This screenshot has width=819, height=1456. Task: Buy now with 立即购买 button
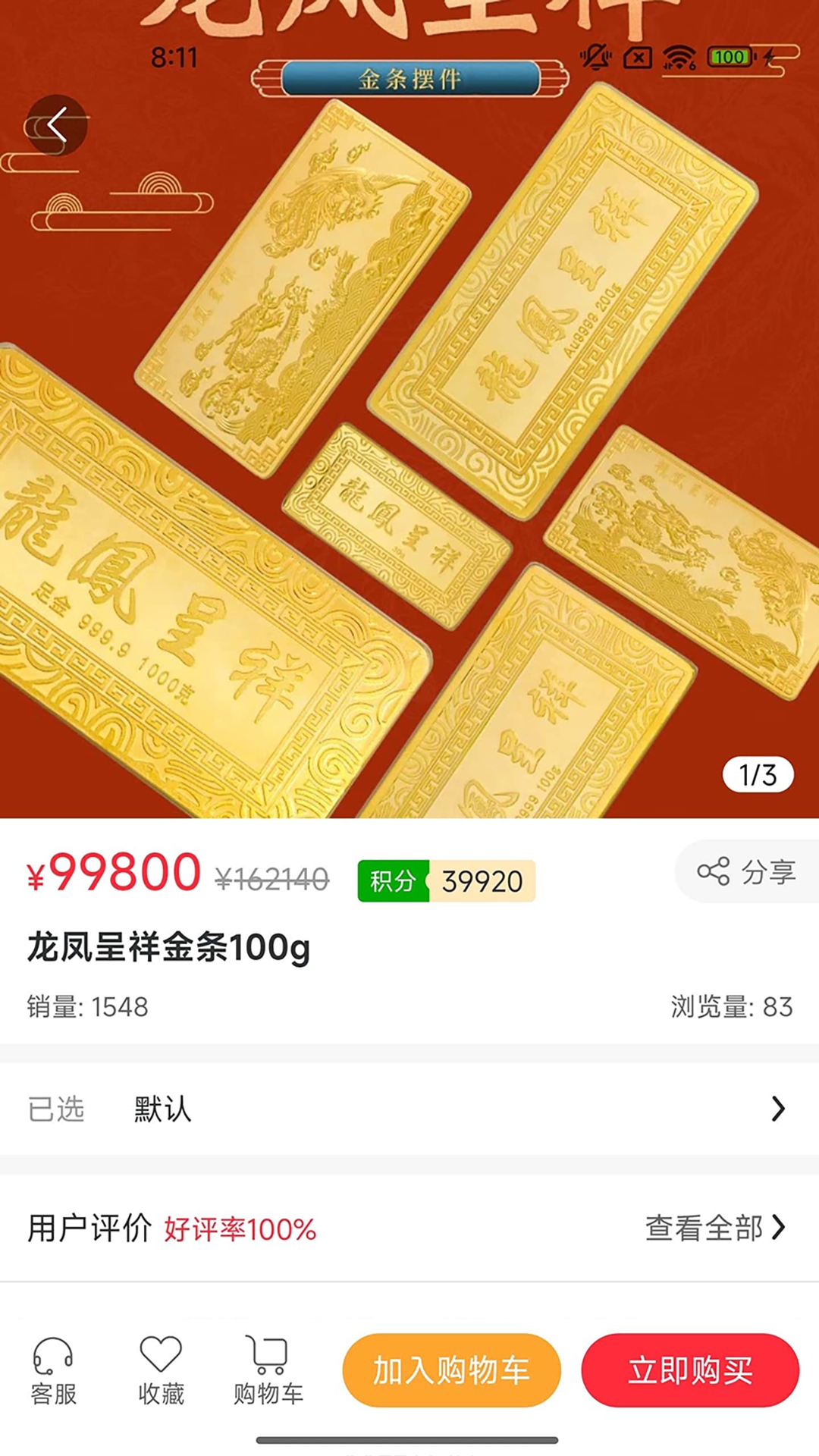pos(690,1370)
